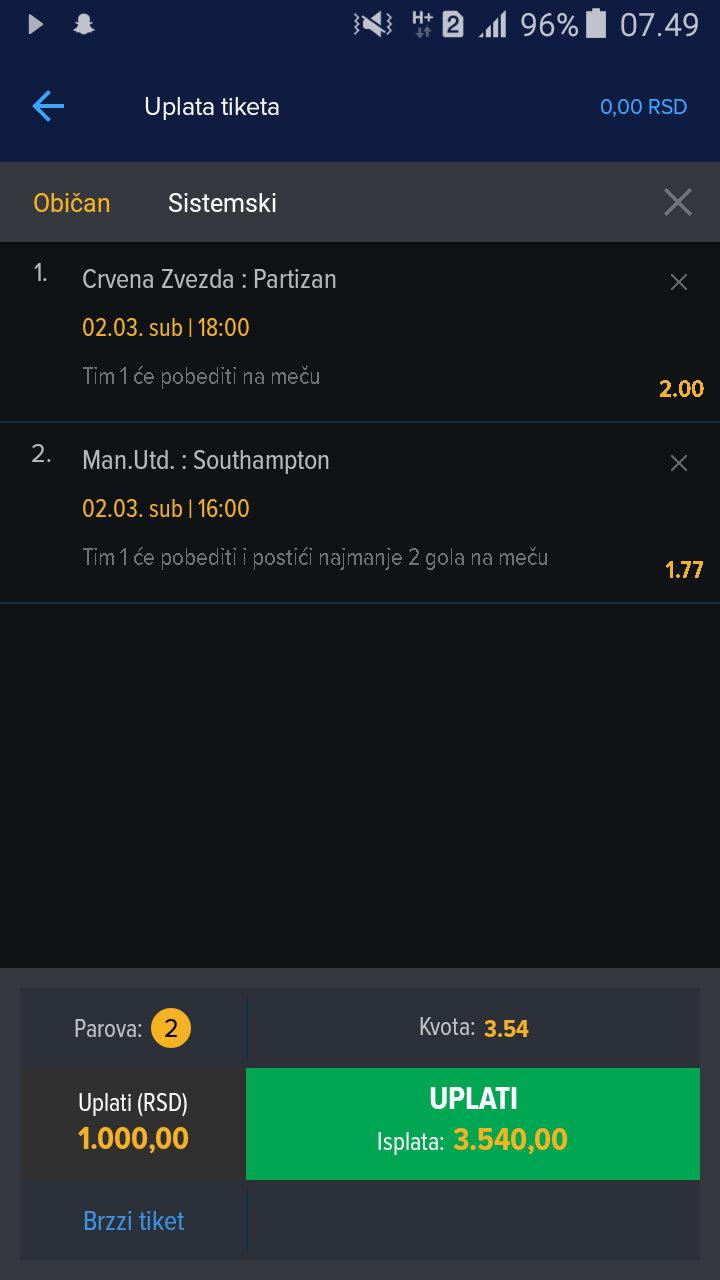This screenshot has width=720, height=1280.
Task: Open the 0,00 RSD balance
Action: (x=643, y=107)
